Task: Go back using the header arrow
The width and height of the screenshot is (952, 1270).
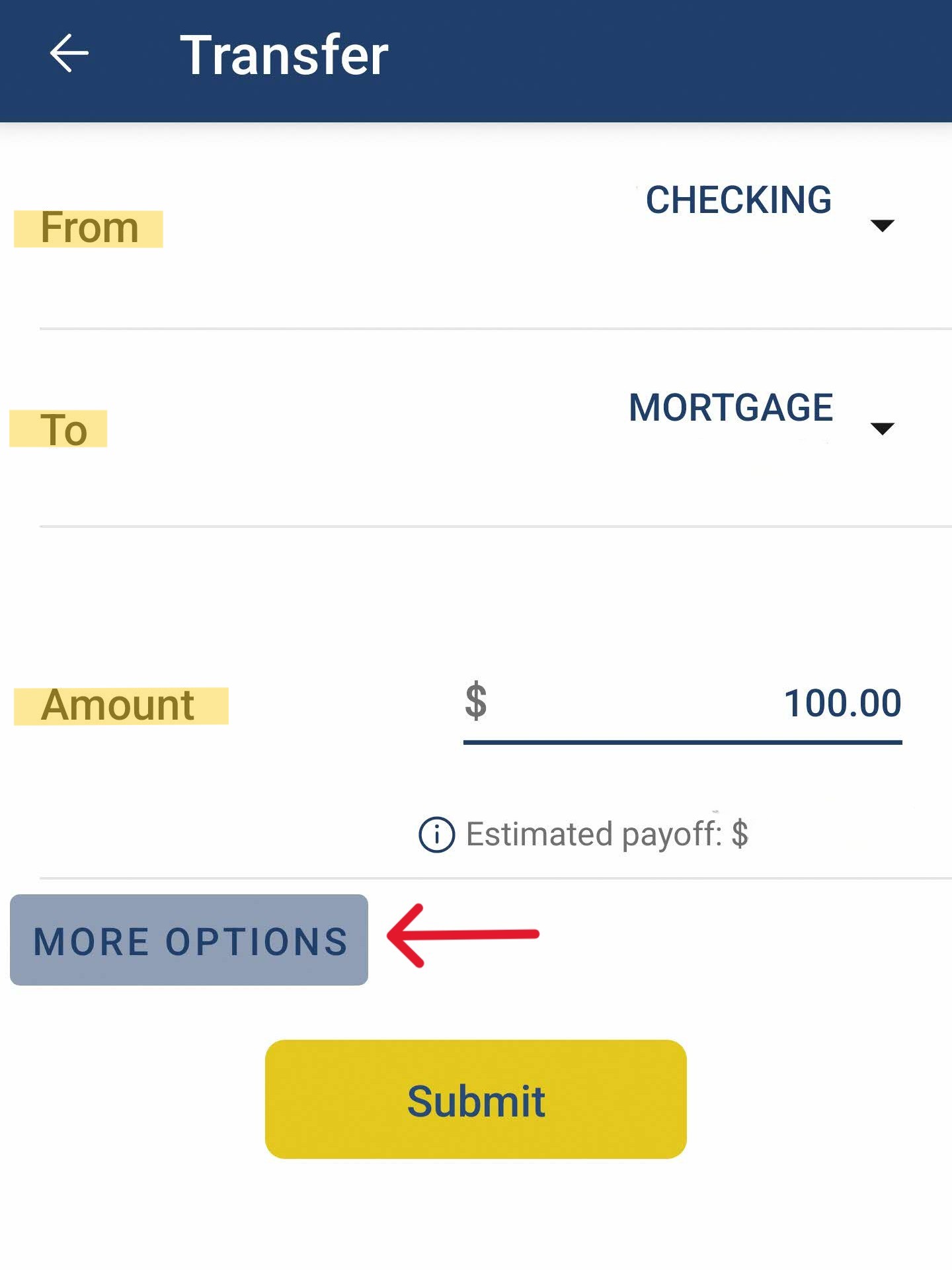Action: pos(69,54)
